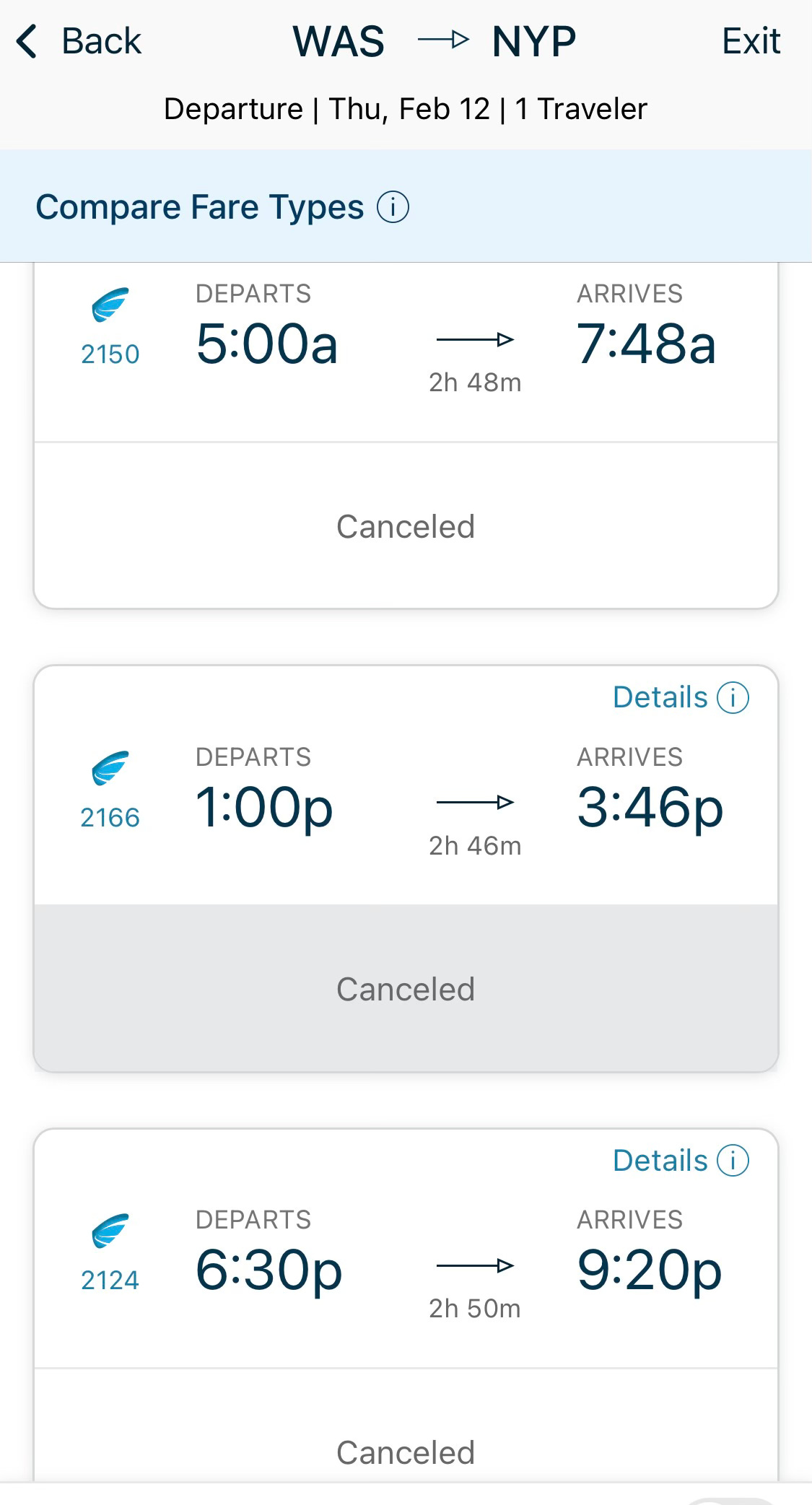Select the 1:00p train 2166 card
The width and height of the screenshot is (812, 1505).
point(406,808)
